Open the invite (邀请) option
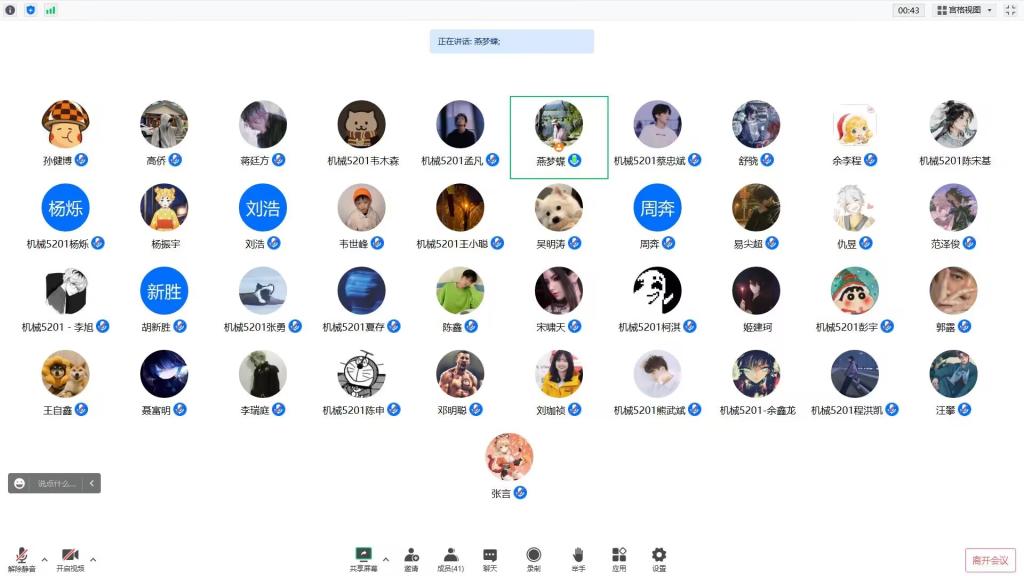This screenshot has height=576, width=1024. (x=411, y=558)
